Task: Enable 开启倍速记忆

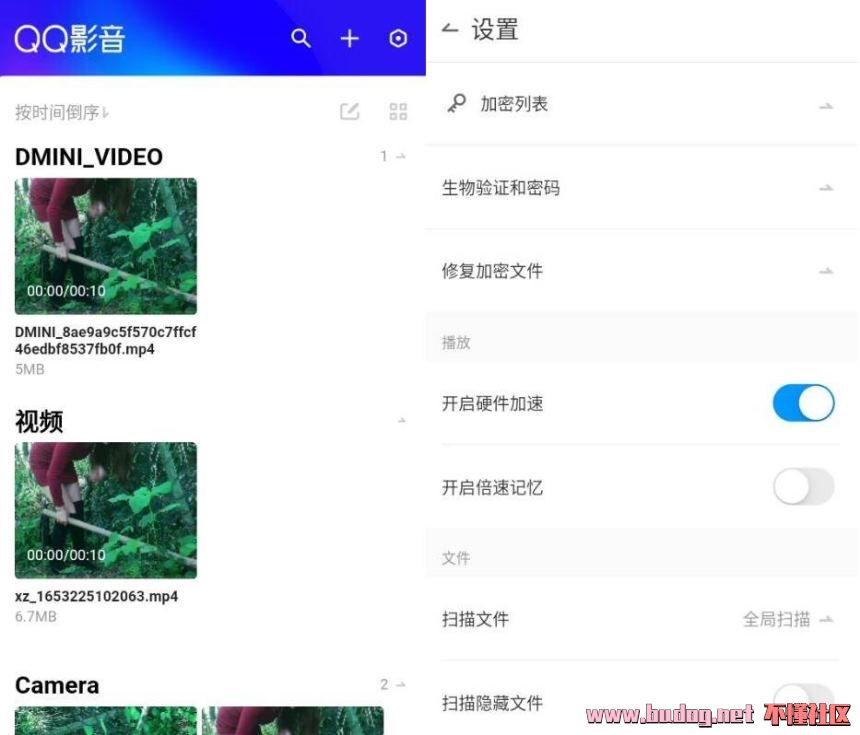Action: click(x=803, y=487)
